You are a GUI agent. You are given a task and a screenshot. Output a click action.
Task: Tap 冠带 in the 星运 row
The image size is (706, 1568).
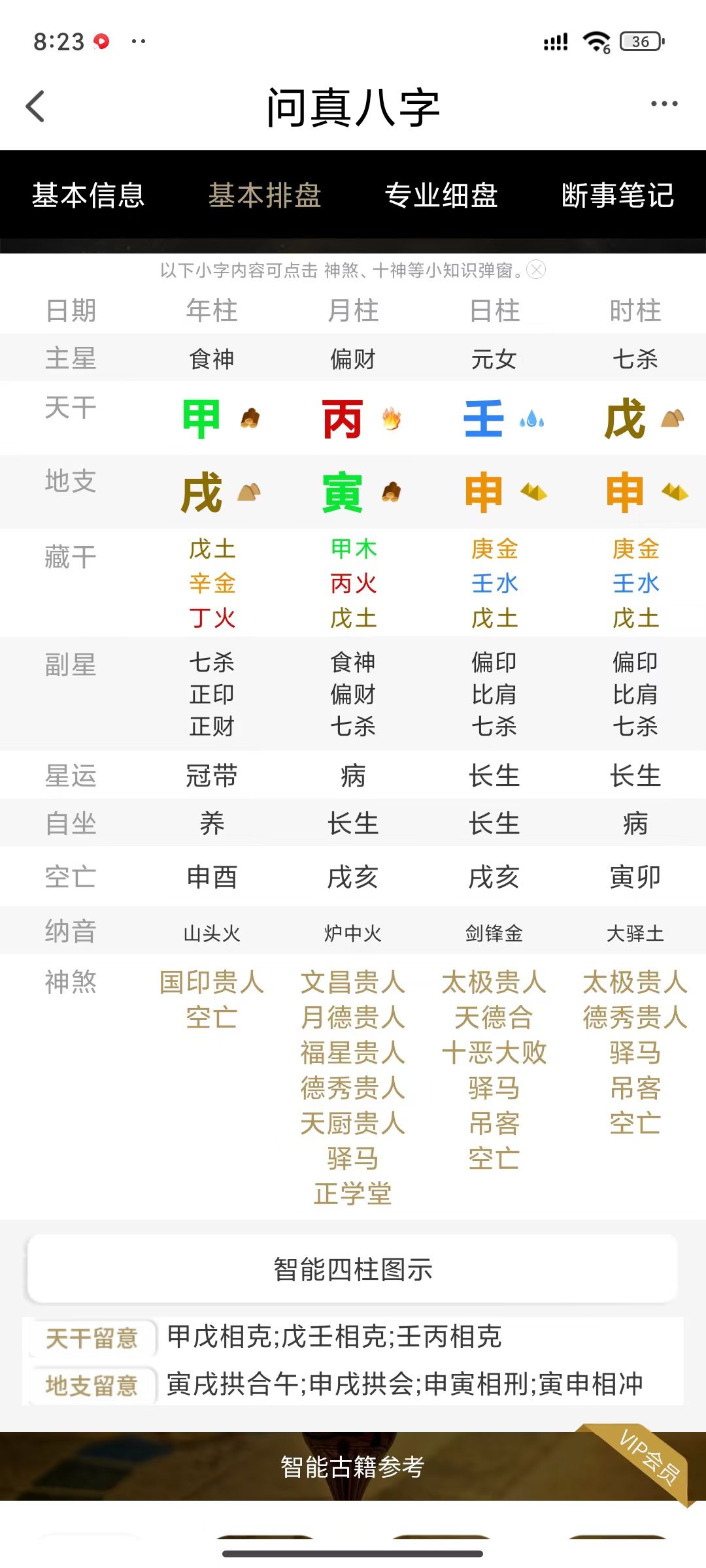pyautogui.click(x=212, y=776)
